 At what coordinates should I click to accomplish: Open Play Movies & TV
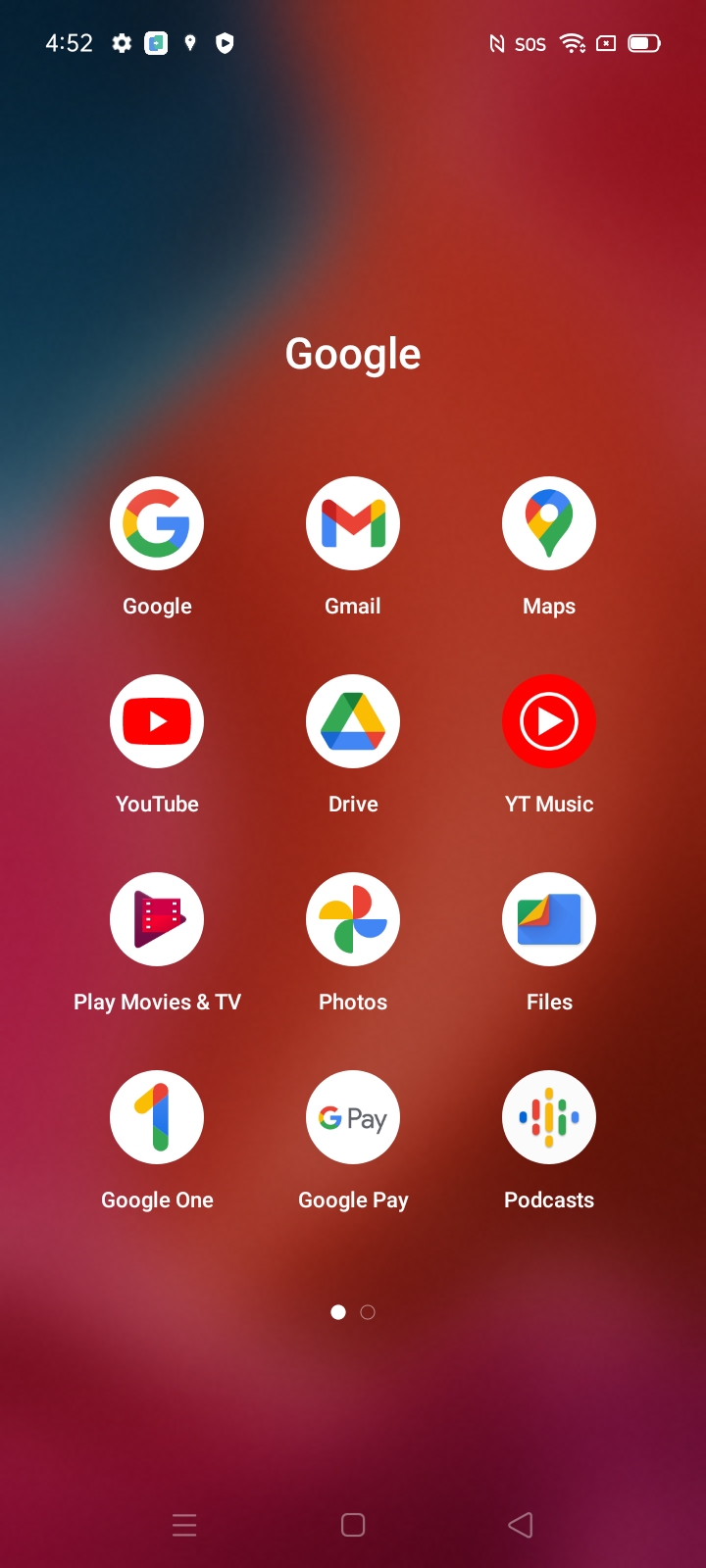tap(157, 919)
